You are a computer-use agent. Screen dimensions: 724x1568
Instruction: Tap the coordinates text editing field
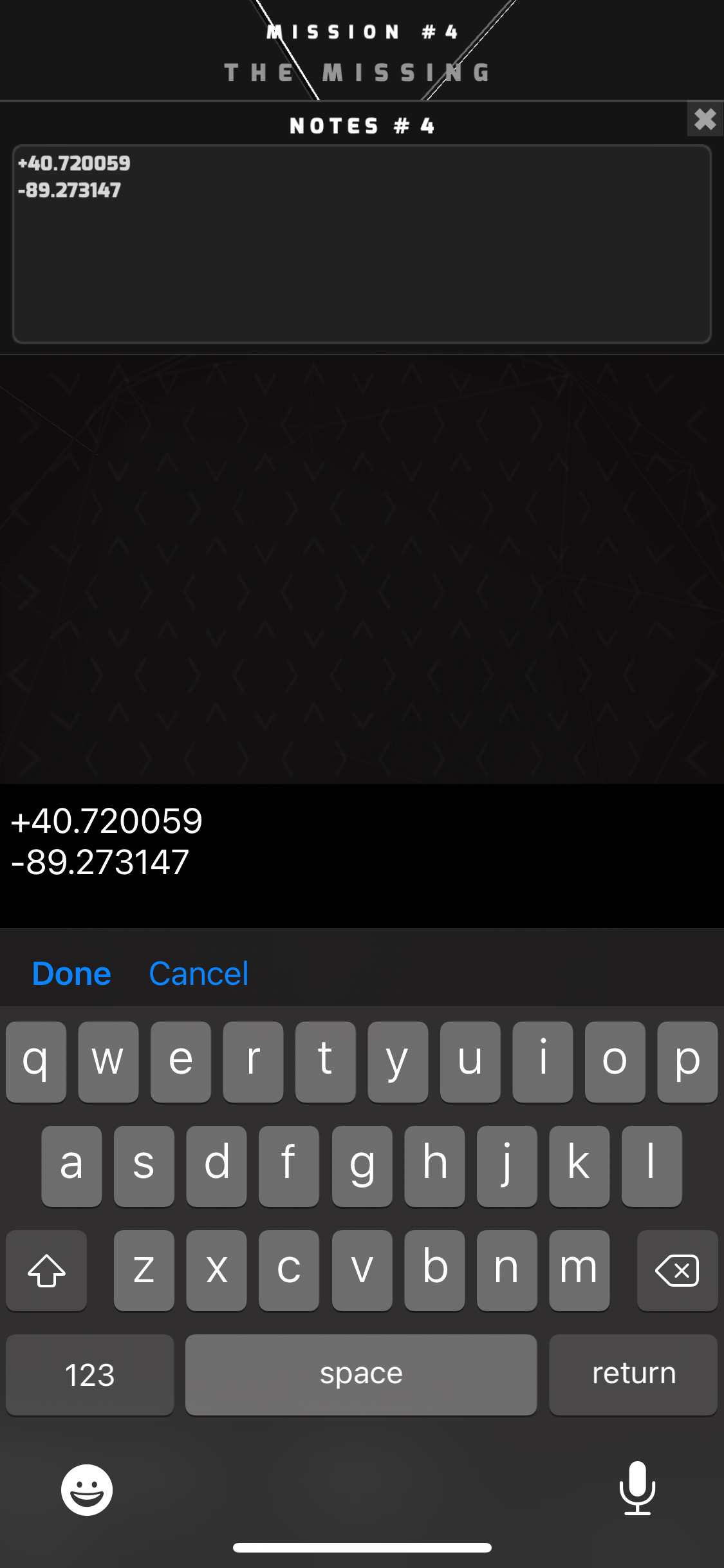click(362, 855)
